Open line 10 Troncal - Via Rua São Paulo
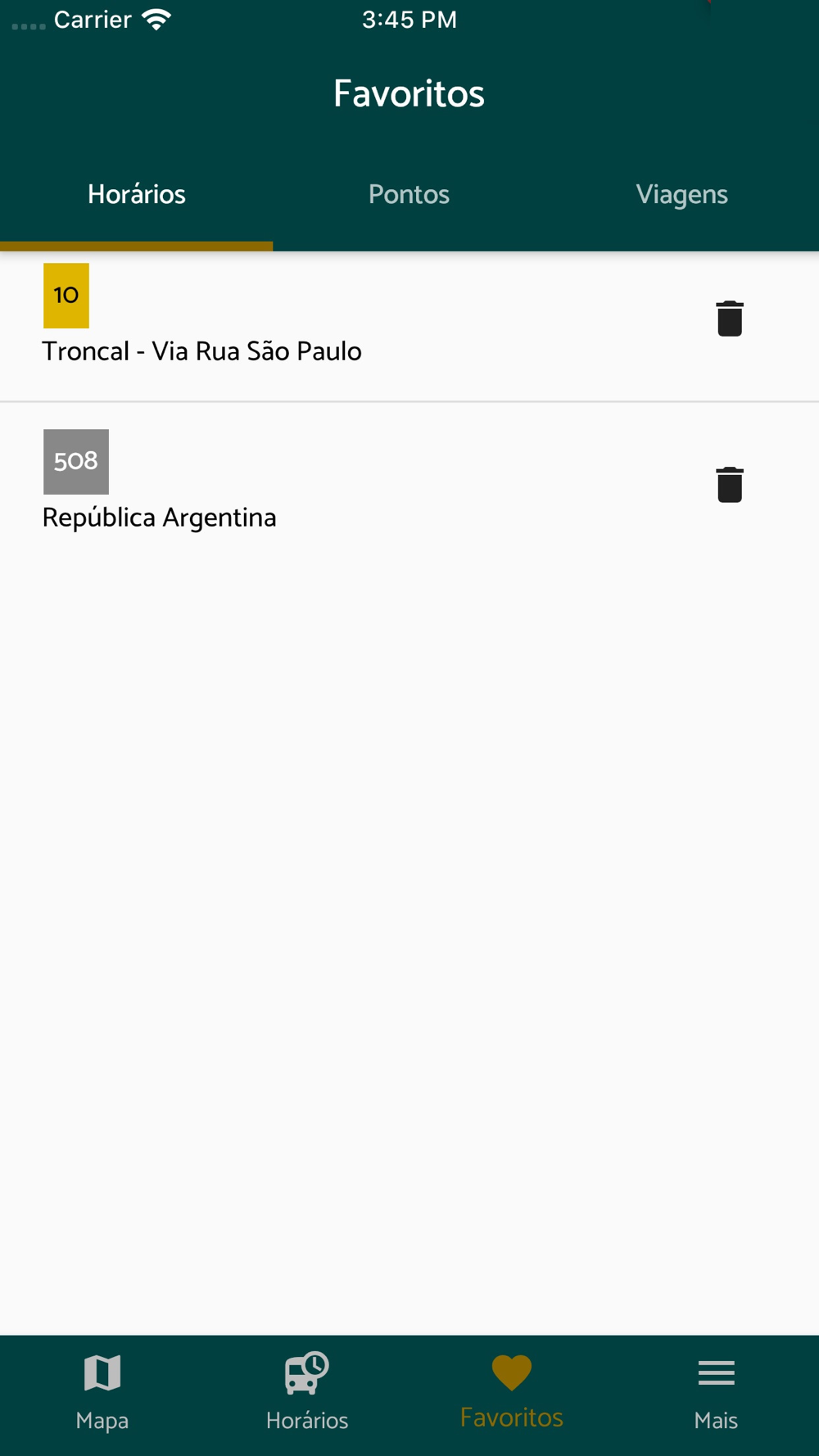This screenshot has width=819, height=1456. [409, 327]
